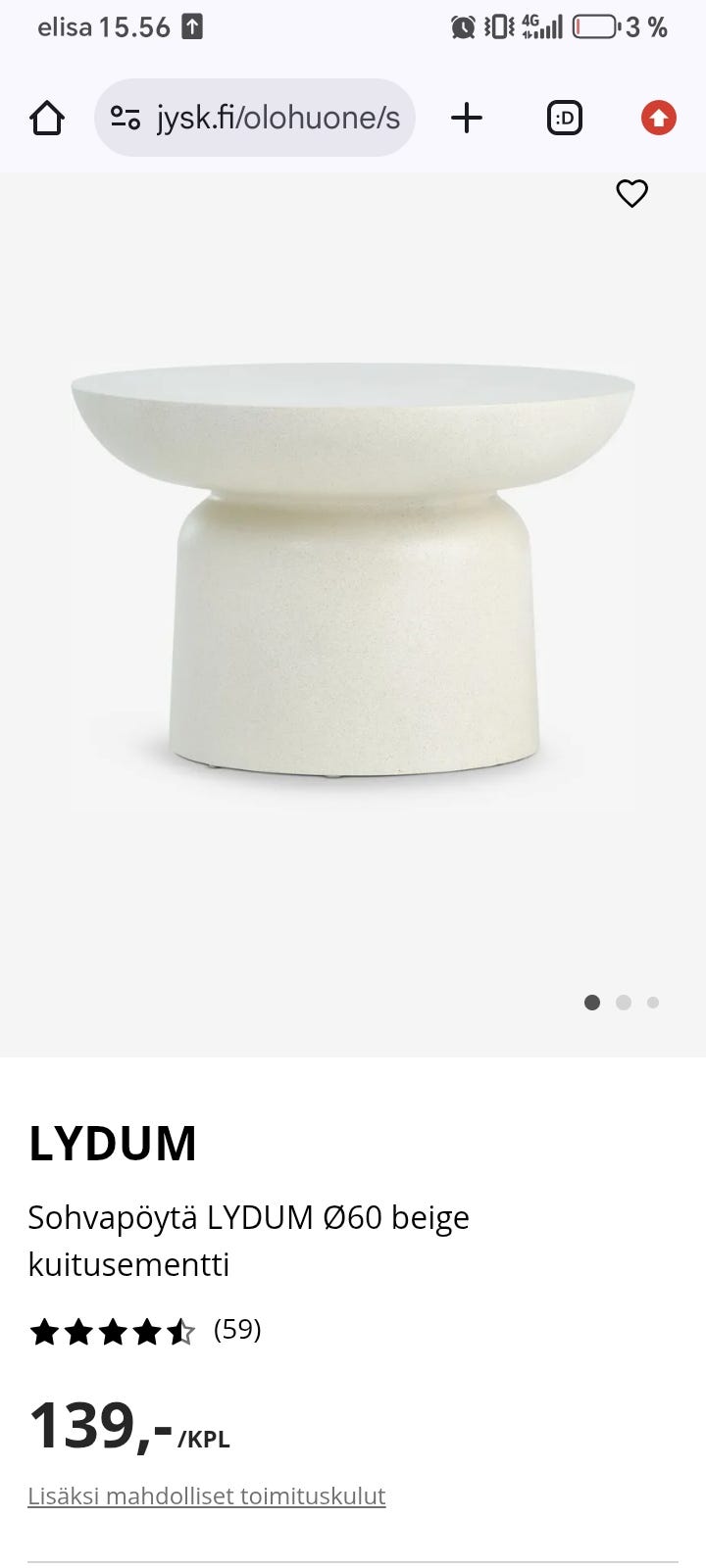This screenshot has width=706, height=1568.
Task: Open the browser home page button
Action: pyautogui.click(x=47, y=119)
